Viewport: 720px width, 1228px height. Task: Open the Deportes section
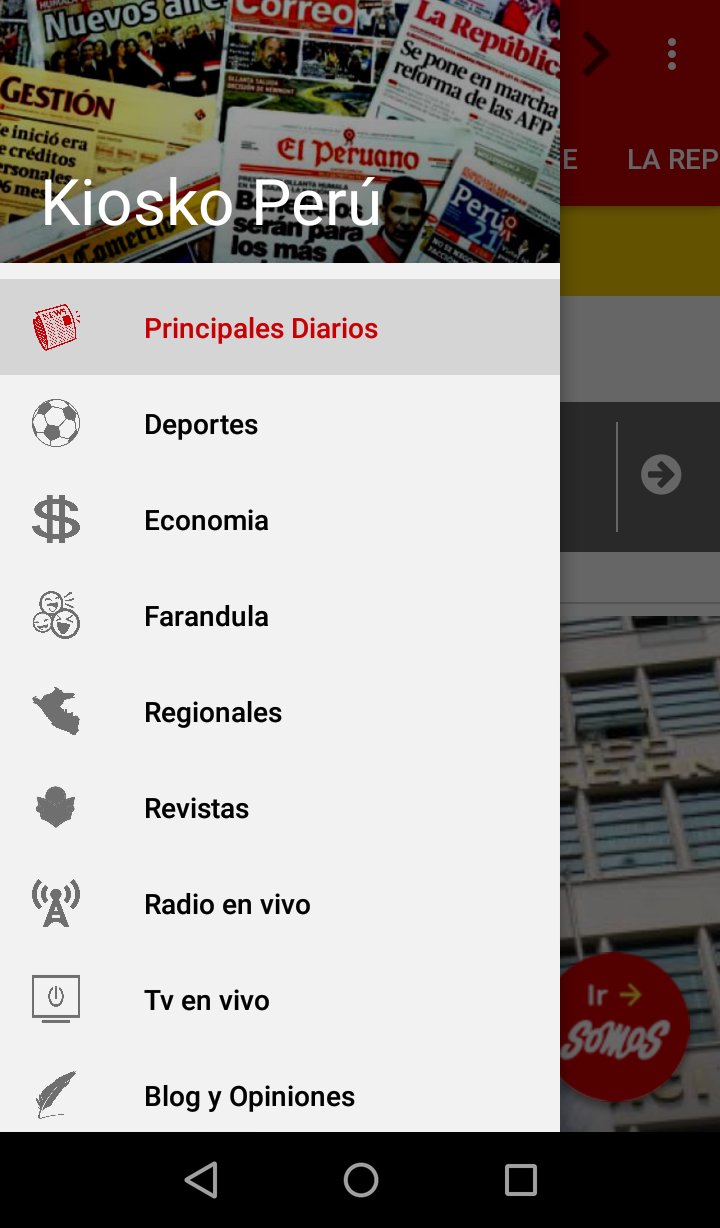[201, 424]
